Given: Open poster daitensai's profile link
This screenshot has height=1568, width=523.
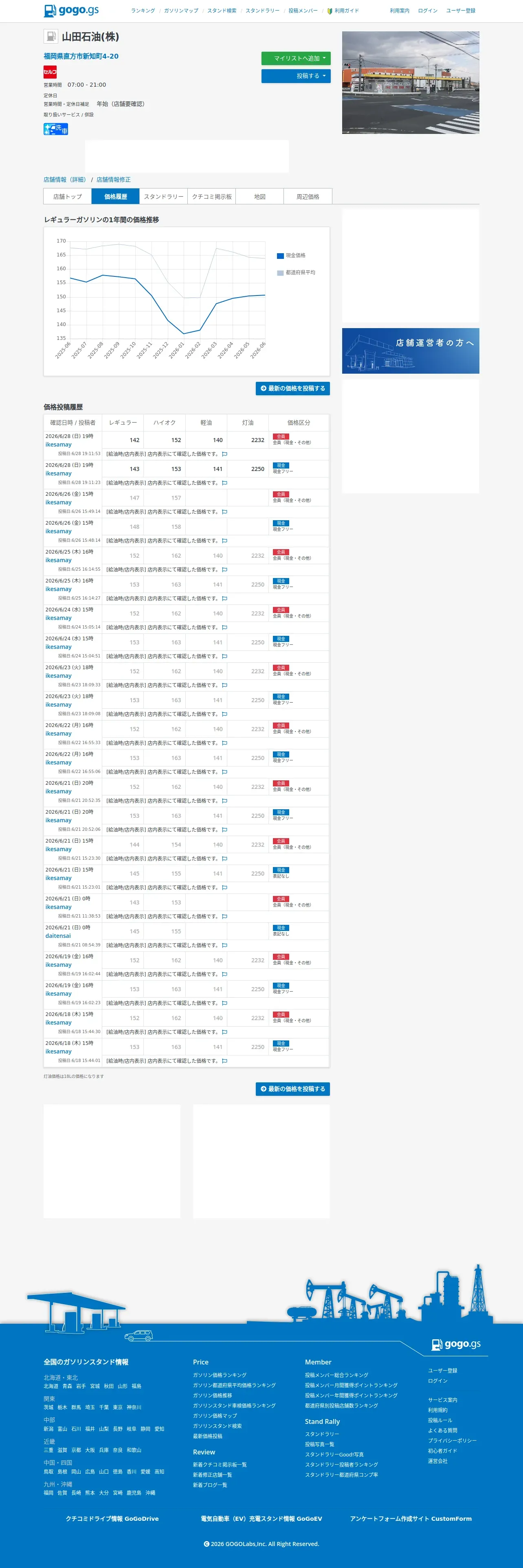Looking at the screenshot, I should tap(58, 935).
